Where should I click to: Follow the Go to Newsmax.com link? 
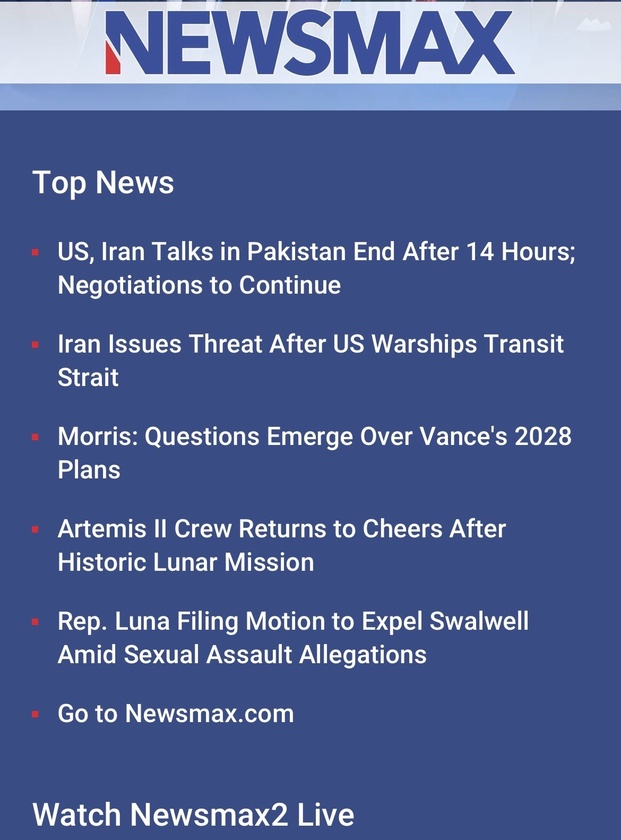[x=176, y=714]
